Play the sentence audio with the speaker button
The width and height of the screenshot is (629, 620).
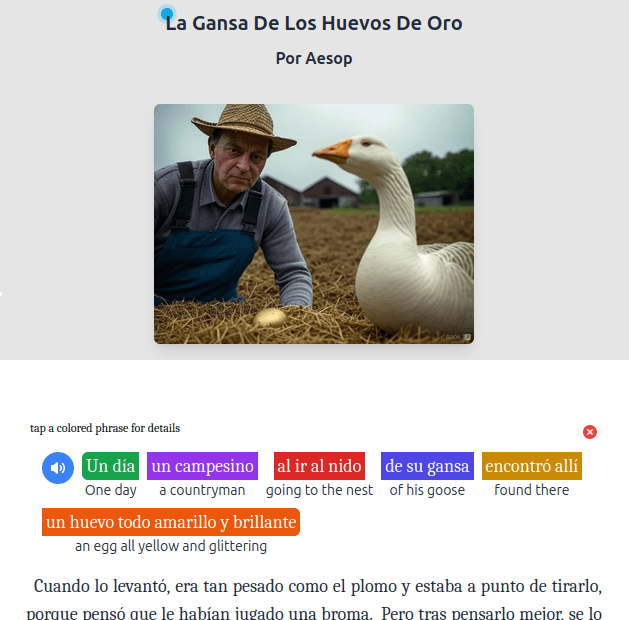point(58,467)
